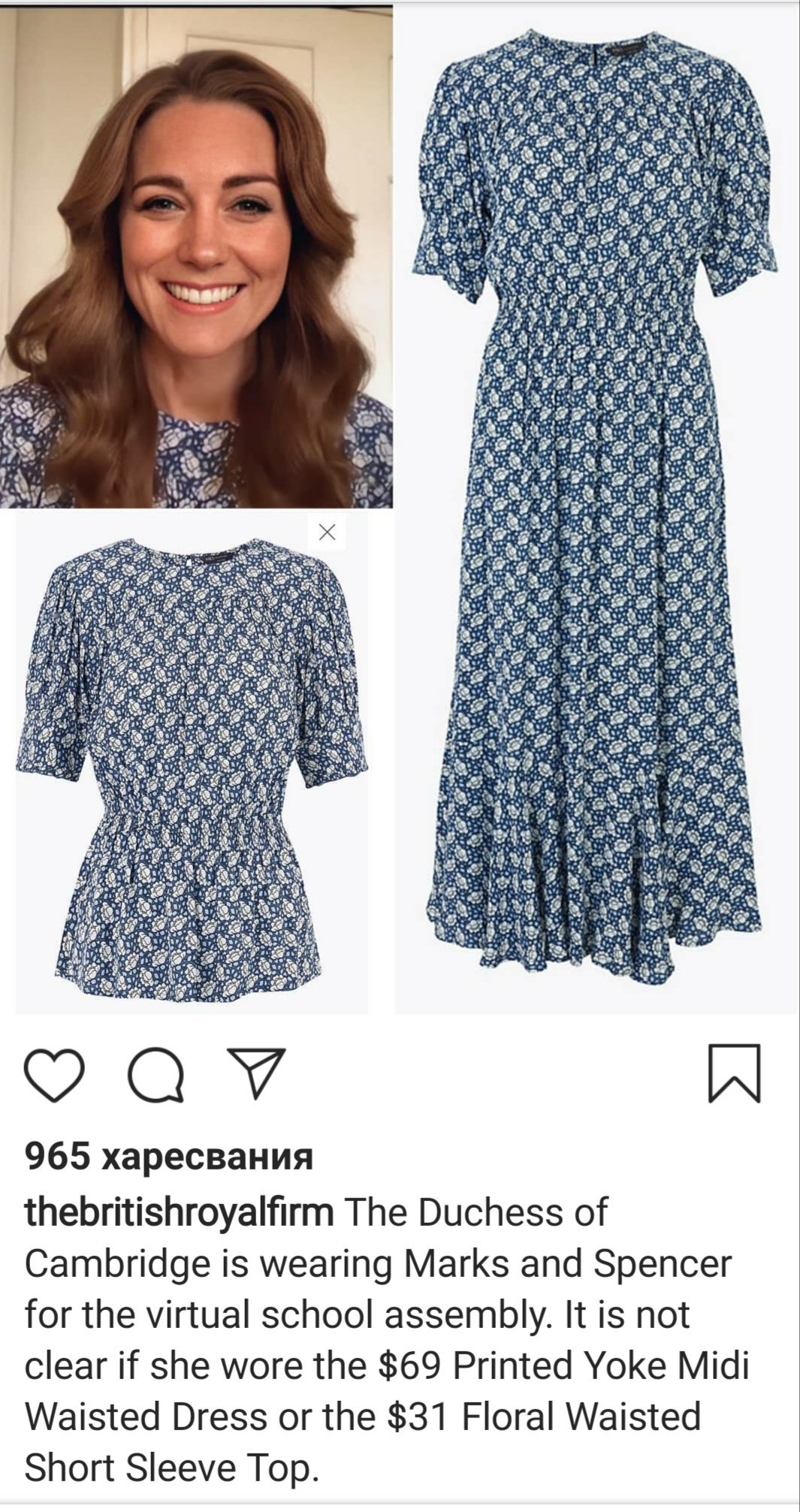Bookmark this post
Image resolution: width=800 pixels, height=1512 pixels.
pos(735,1073)
